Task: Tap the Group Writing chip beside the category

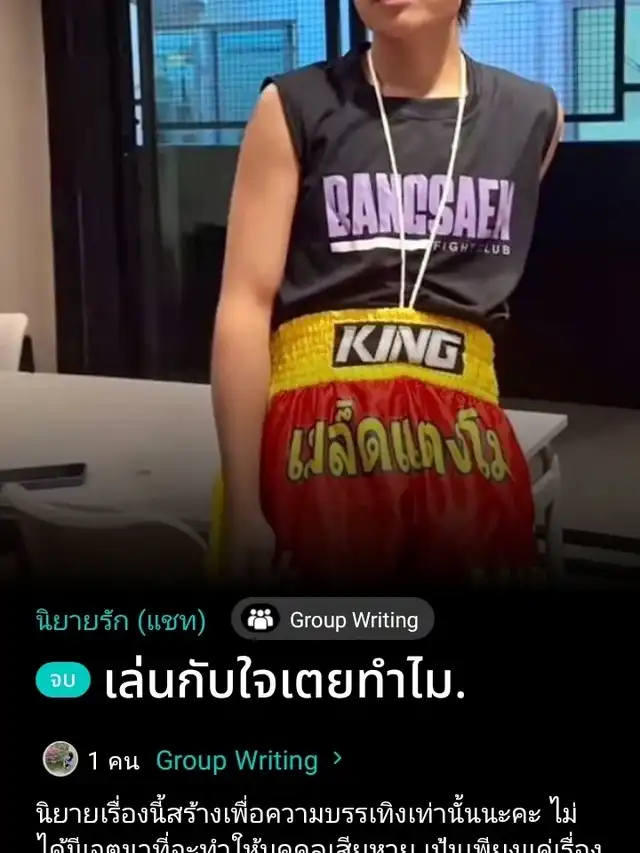Action: coord(333,620)
